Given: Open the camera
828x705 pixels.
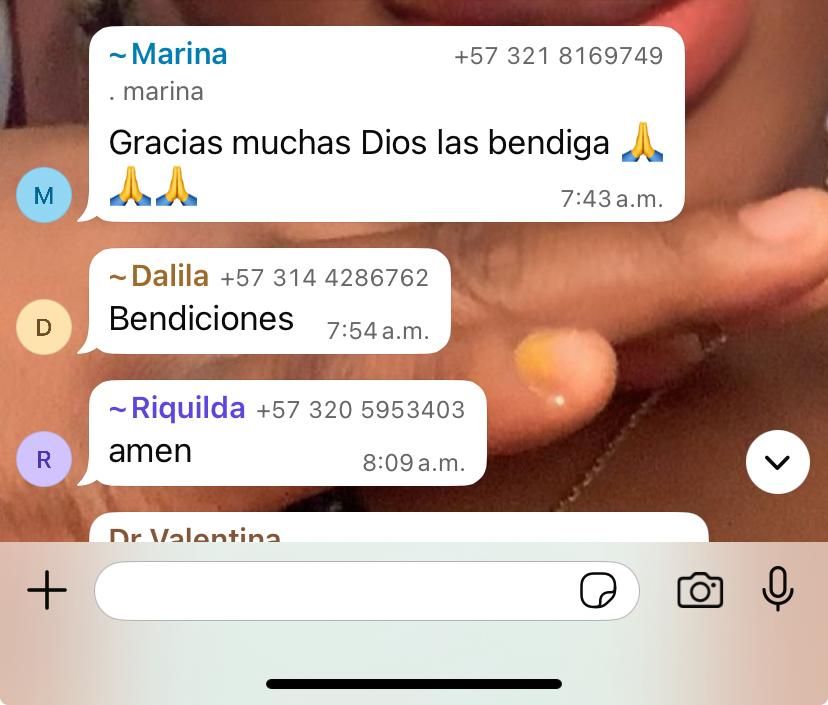Looking at the screenshot, I should 700,591.
